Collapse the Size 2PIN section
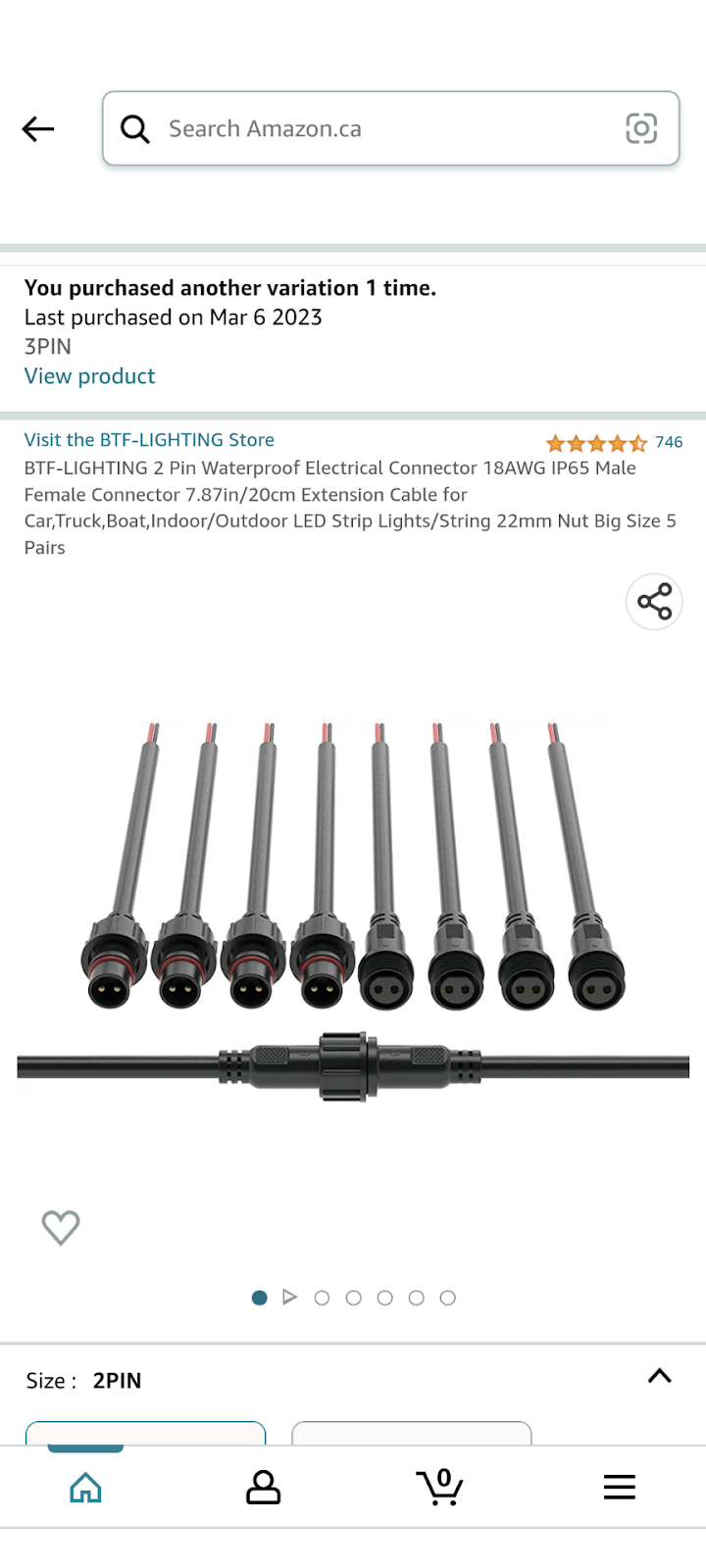Viewport: 706px width, 1568px height. pyautogui.click(x=660, y=1377)
